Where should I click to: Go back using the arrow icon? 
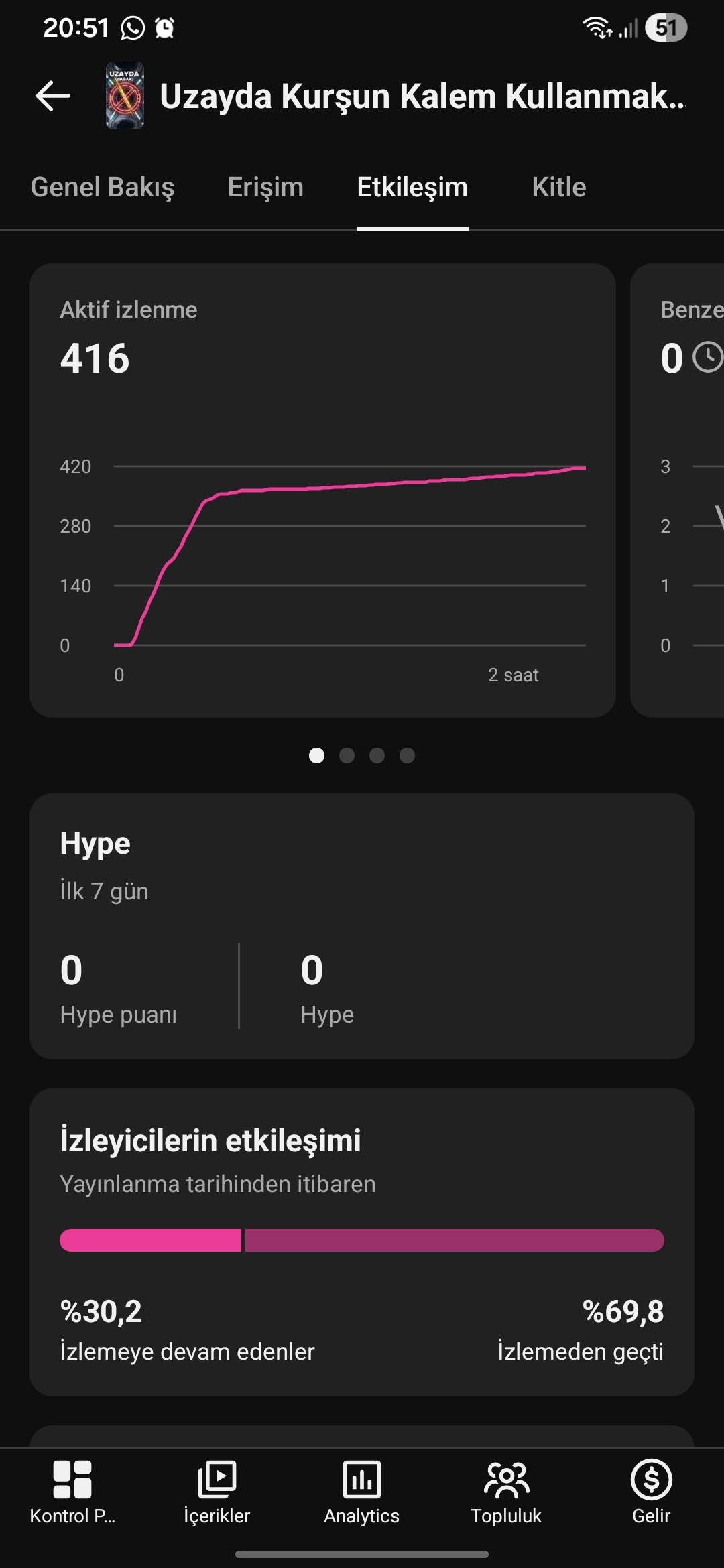52,96
